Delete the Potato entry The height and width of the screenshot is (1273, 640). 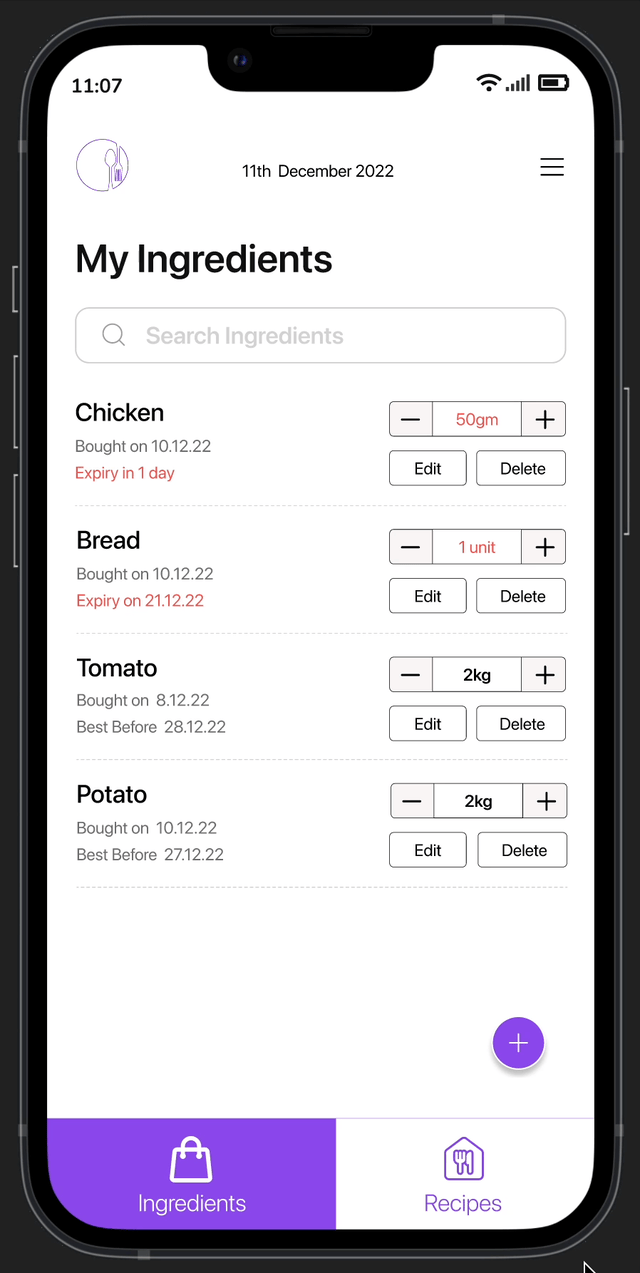[523, 850]
